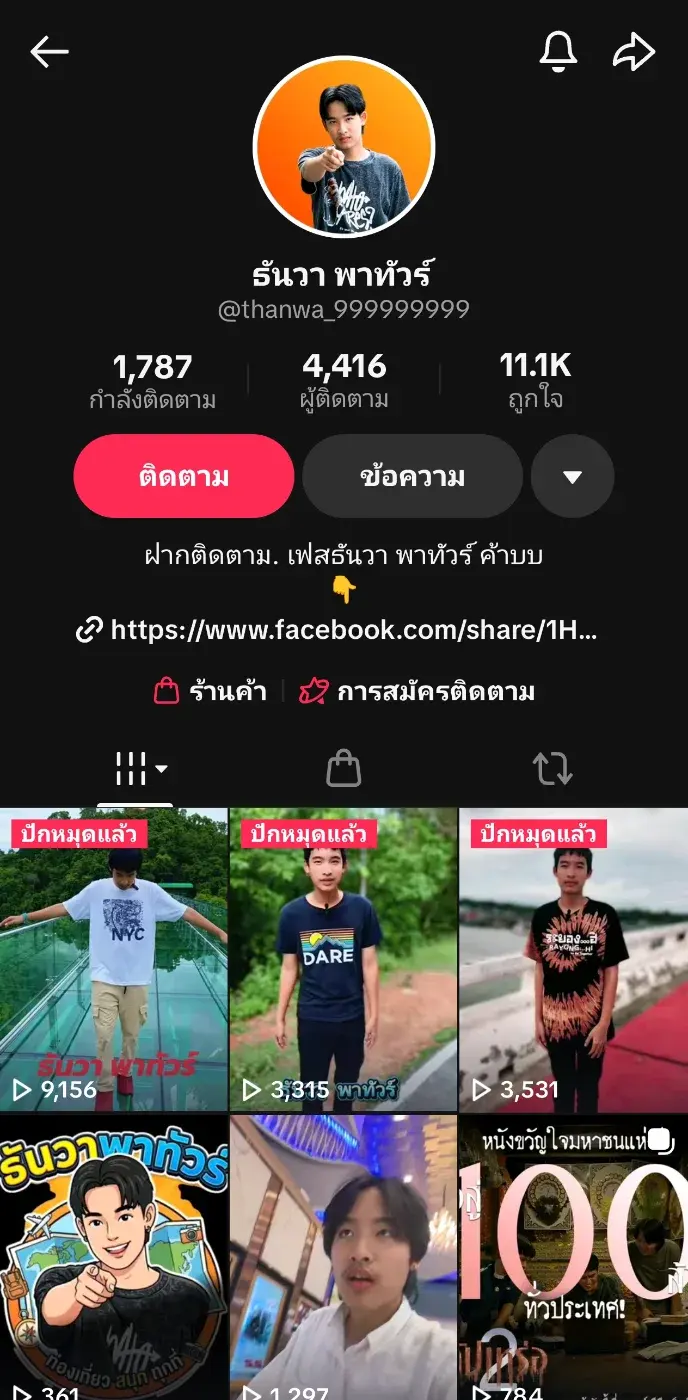Image resolution: width=688 pixels, height=1400 pixels.
Task: Play the pinned video with 3,531 views
Action: click(573, 960)
